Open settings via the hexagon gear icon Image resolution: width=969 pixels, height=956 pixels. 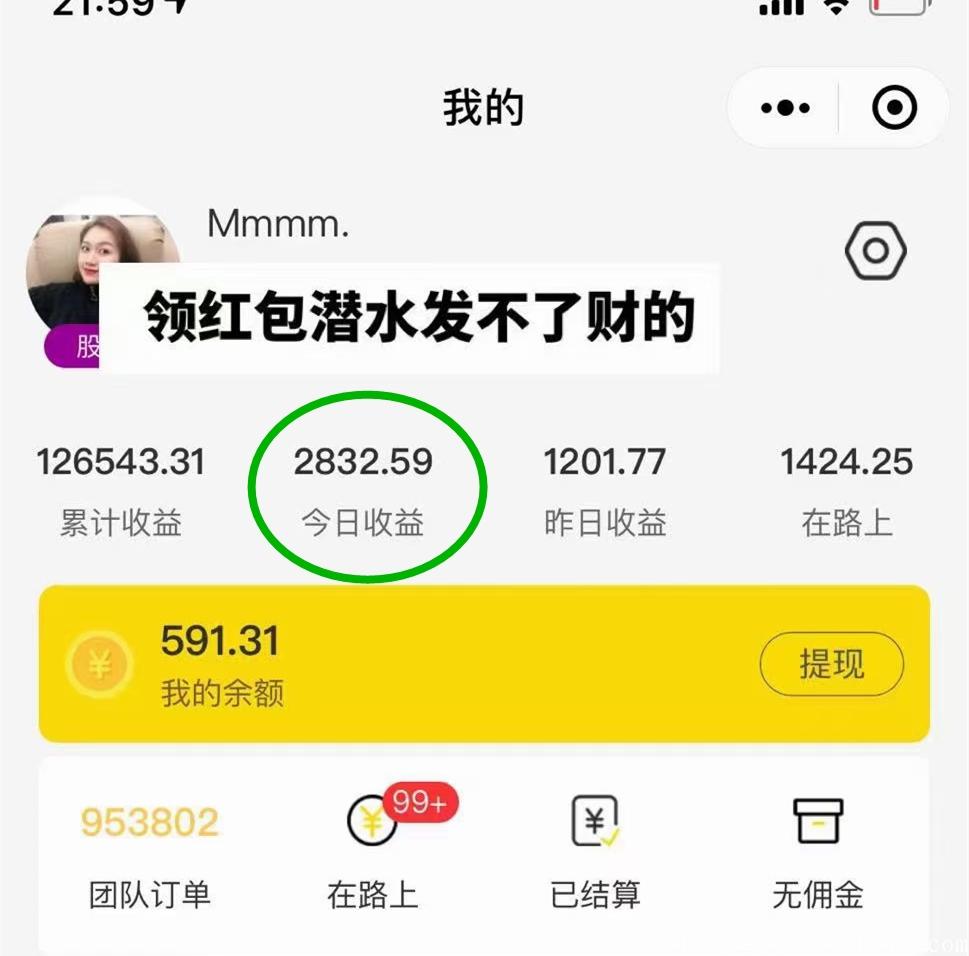coord(875,251)
